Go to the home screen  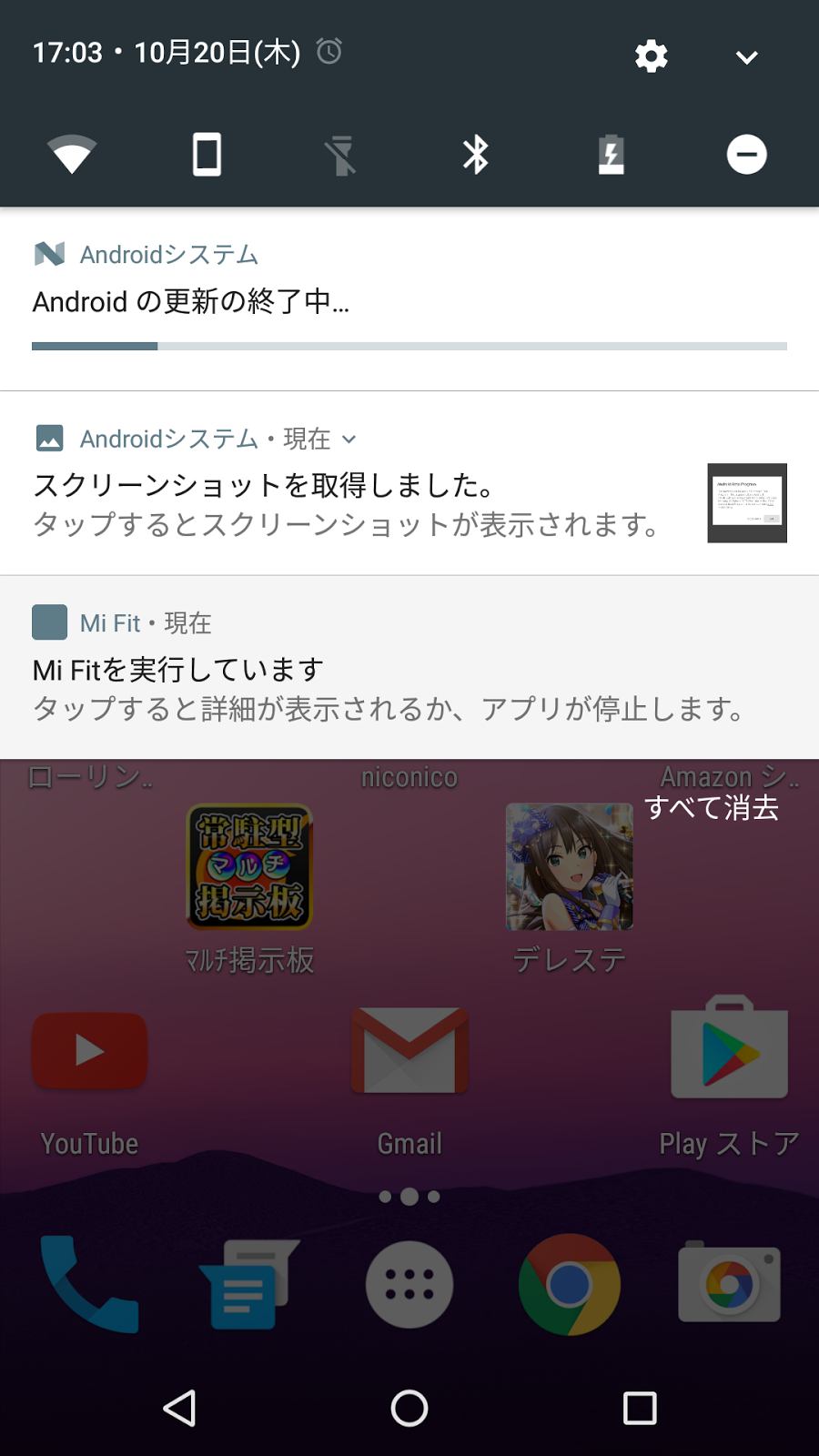coord(409,1408)
